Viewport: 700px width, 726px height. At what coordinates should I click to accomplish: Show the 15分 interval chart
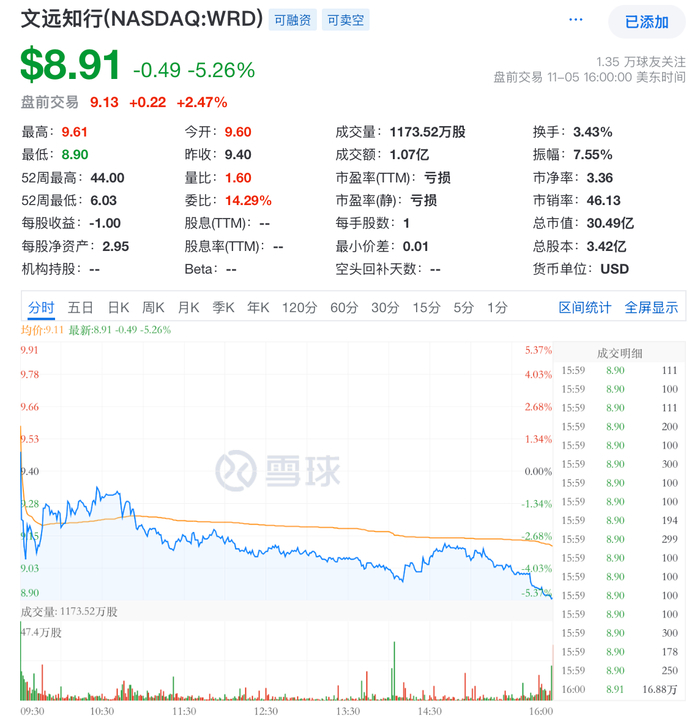coord(426,308)
